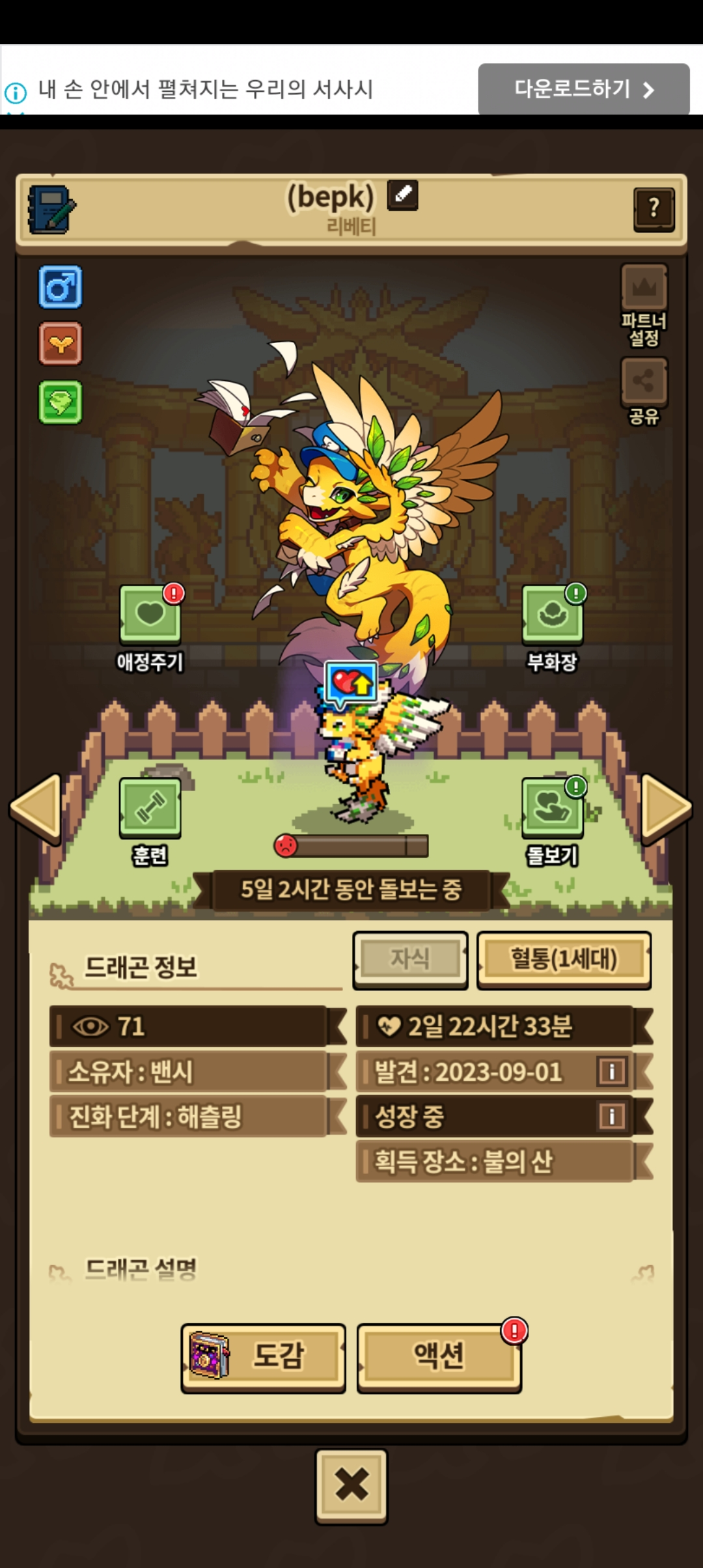View 혈통(1세대) lineage
This screenshot has height=1568, width=703.
click(564, 959)
